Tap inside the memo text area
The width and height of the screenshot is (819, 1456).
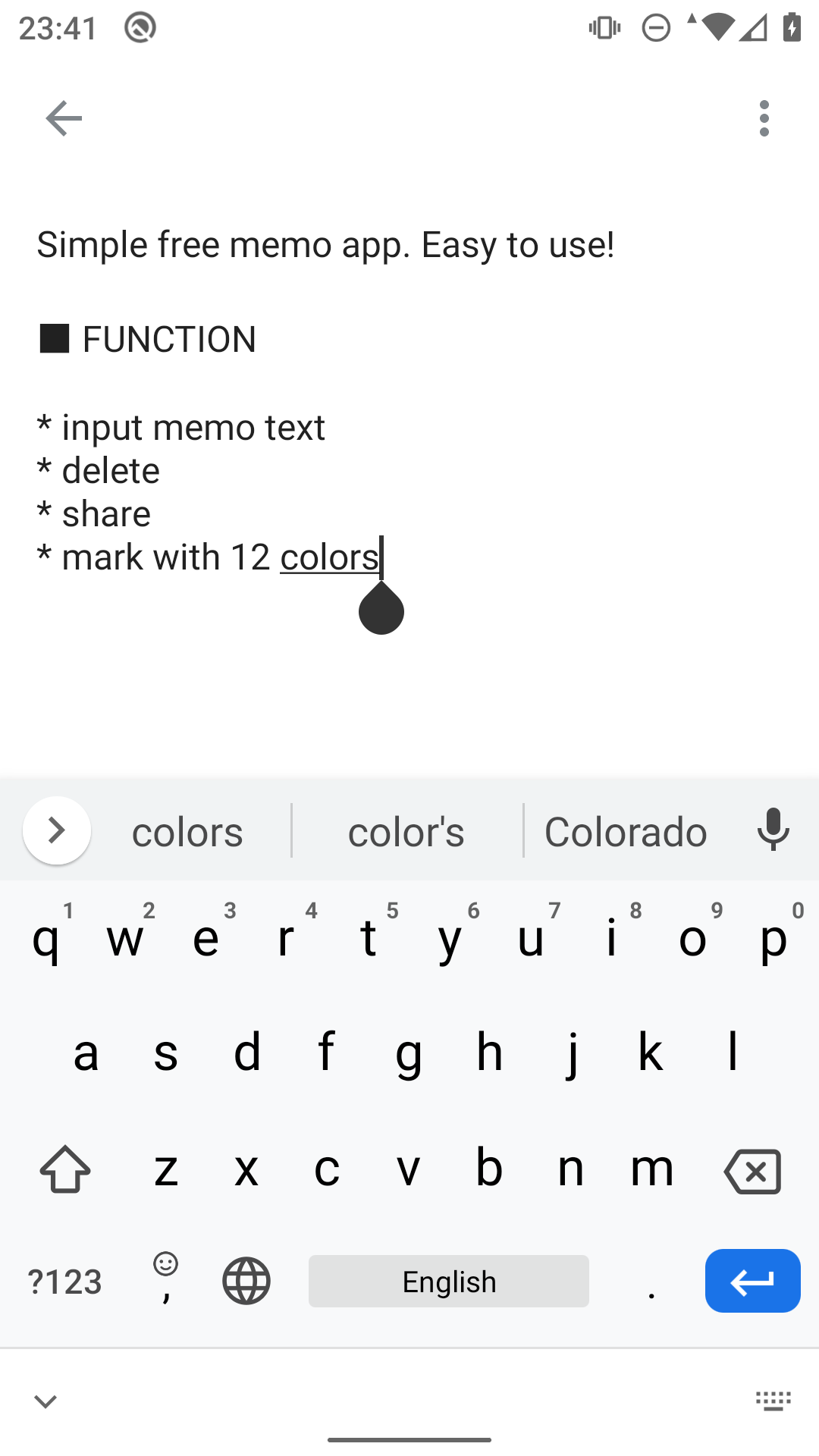point(409,455)
